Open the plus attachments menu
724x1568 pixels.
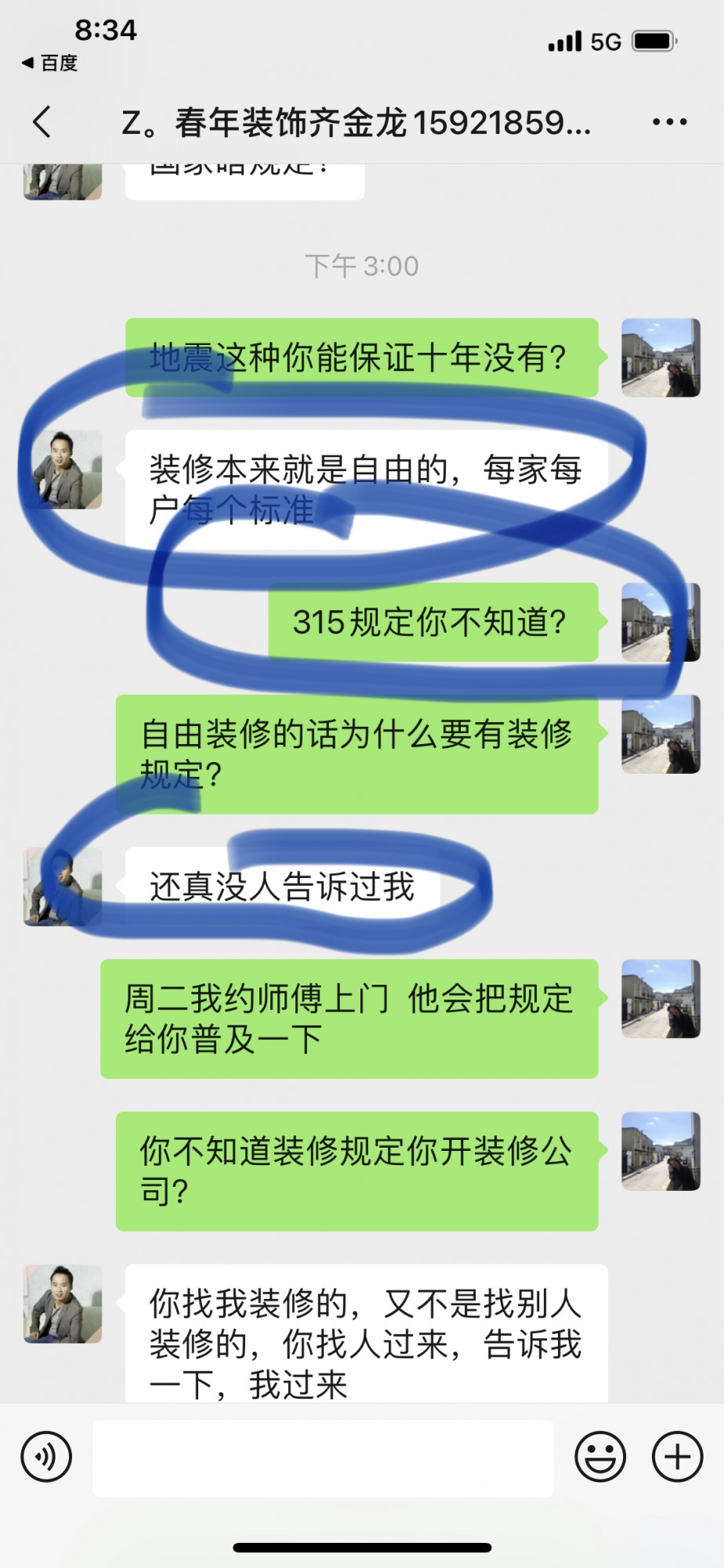[x=677, y=1457]
